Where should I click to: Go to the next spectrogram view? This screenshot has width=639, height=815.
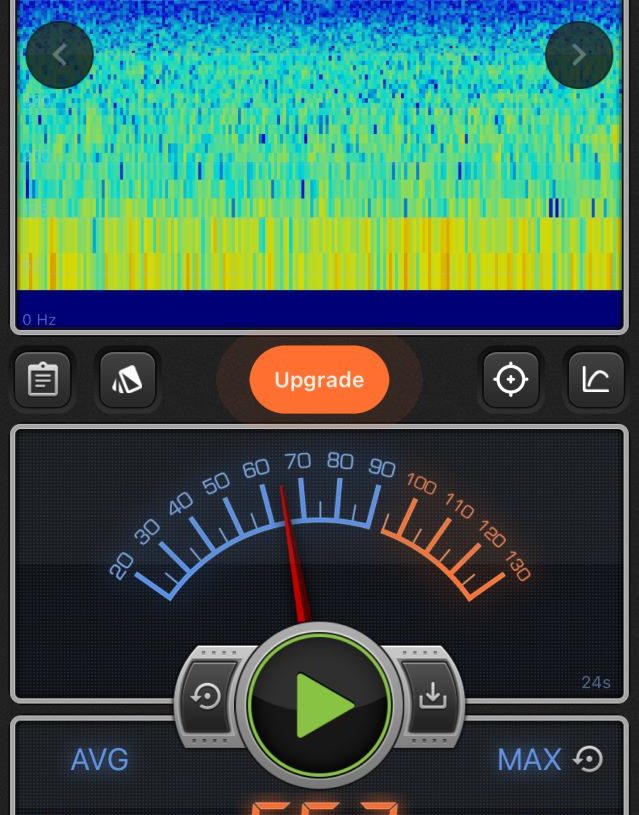[579, 55]
